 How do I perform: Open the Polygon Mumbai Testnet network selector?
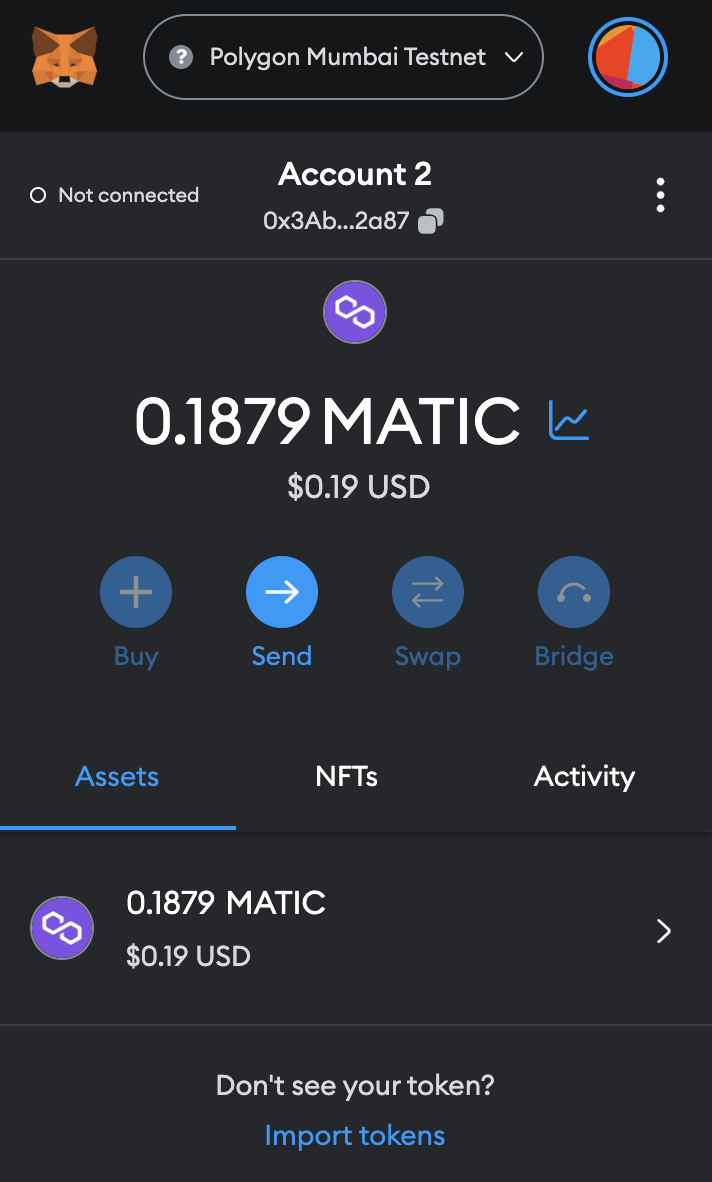343,57
